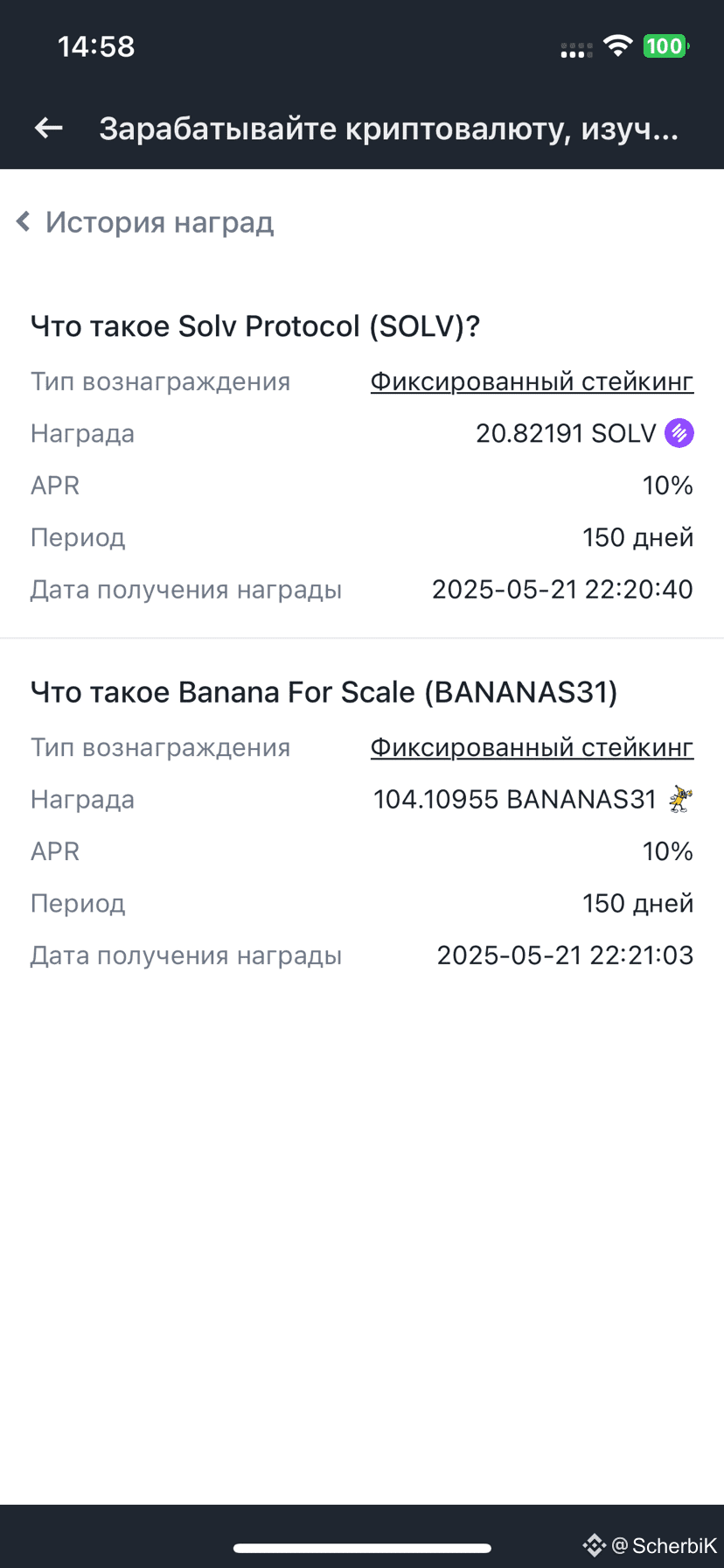Go back via the История наград chevron
Image resolution: width=724 pixels, height=1568 pixels.
24,222
